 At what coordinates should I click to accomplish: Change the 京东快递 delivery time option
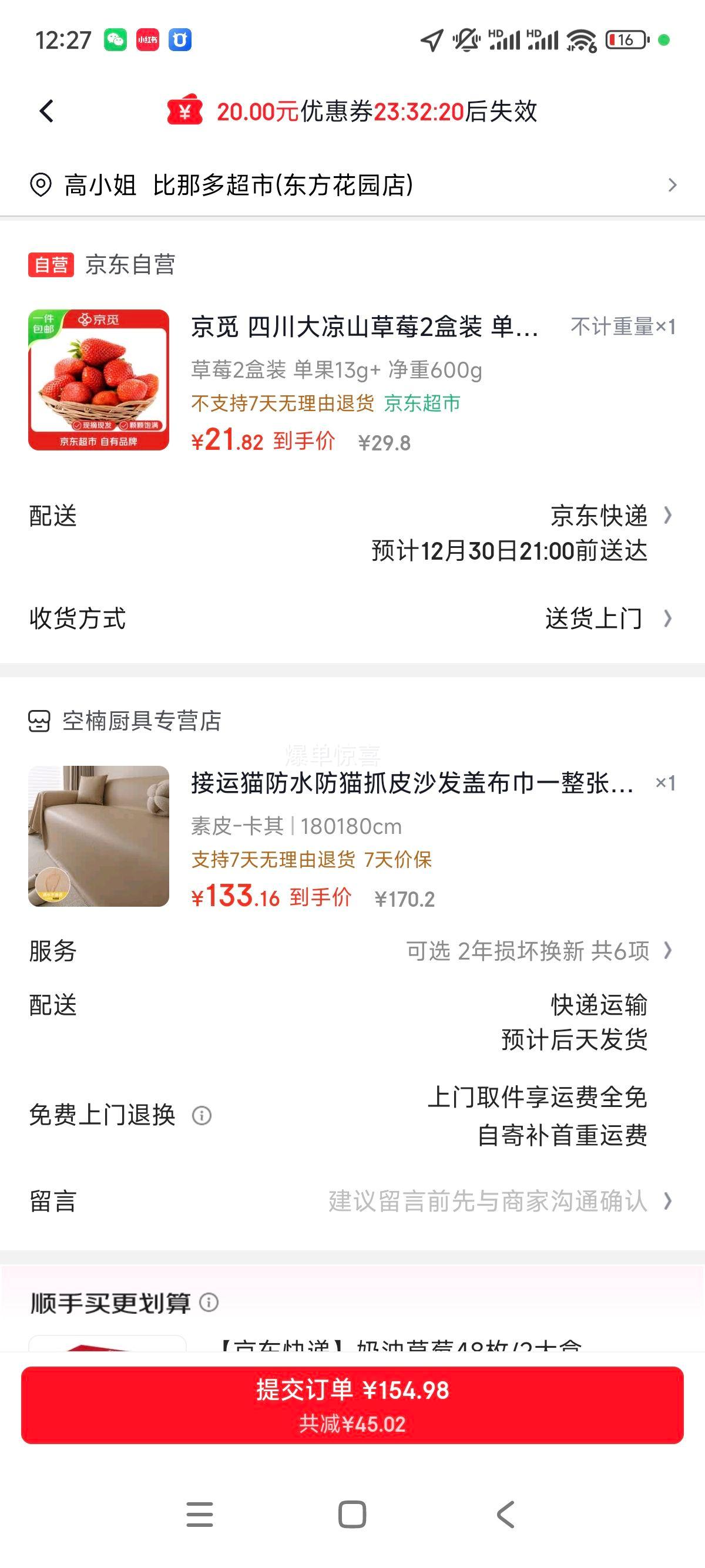(599, 516)
